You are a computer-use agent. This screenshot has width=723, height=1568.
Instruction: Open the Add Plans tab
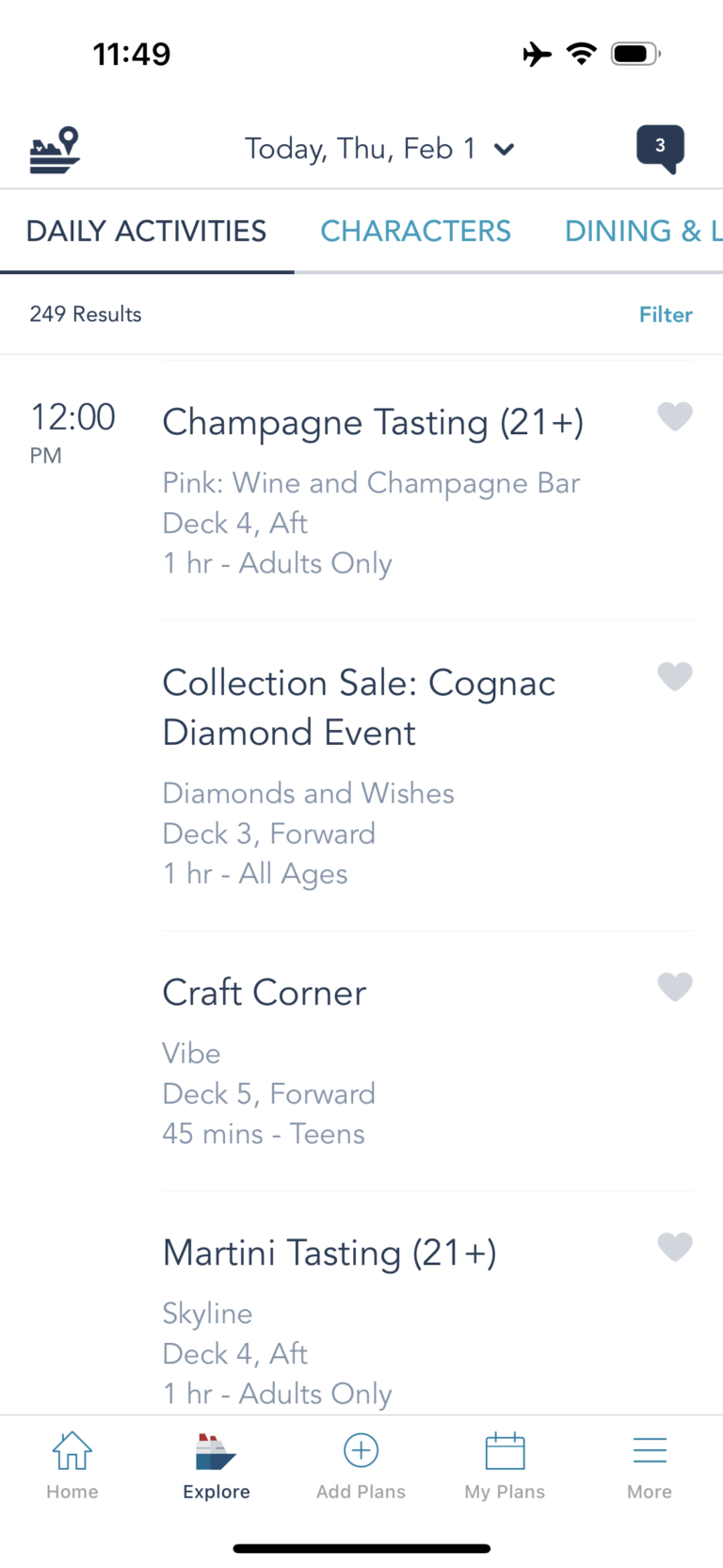361,1464
